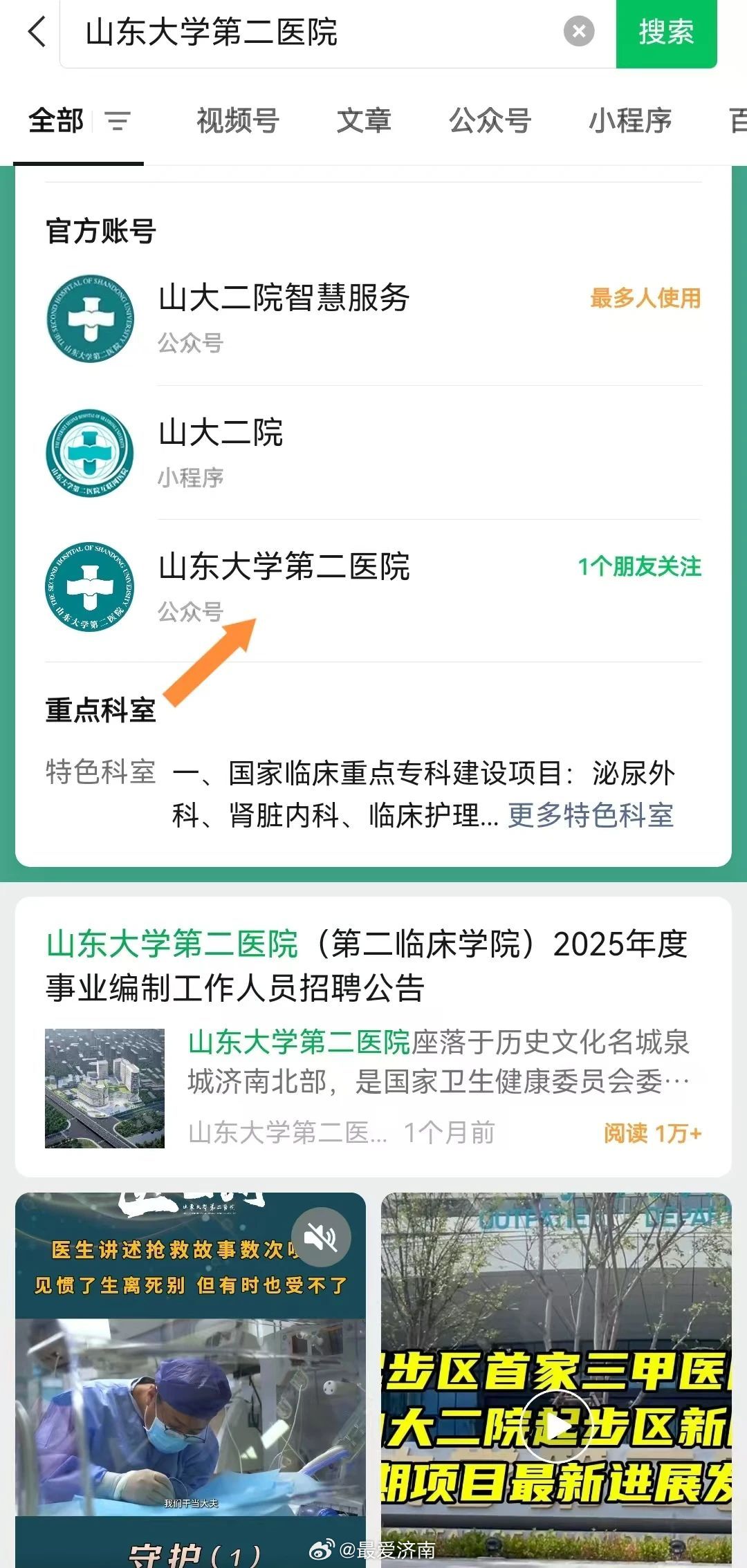Open 山东大学第二医院 official account

click(284, 586)
